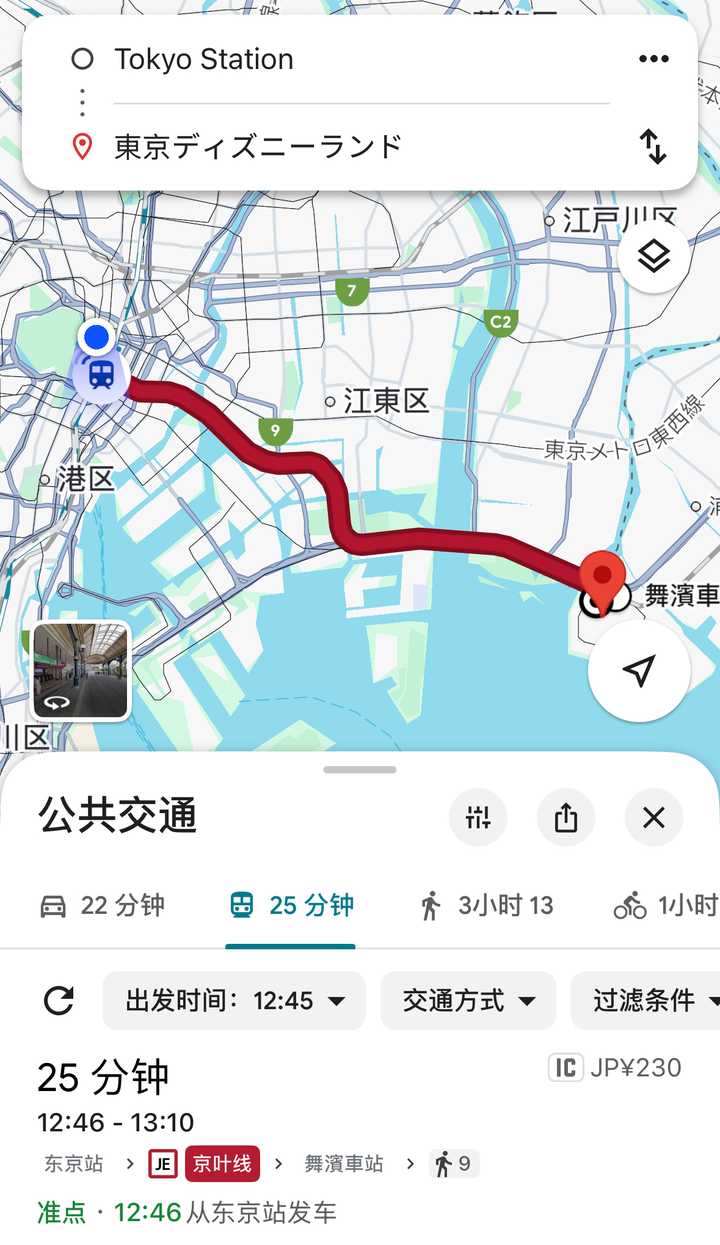Share these directions

pos(566,818)
